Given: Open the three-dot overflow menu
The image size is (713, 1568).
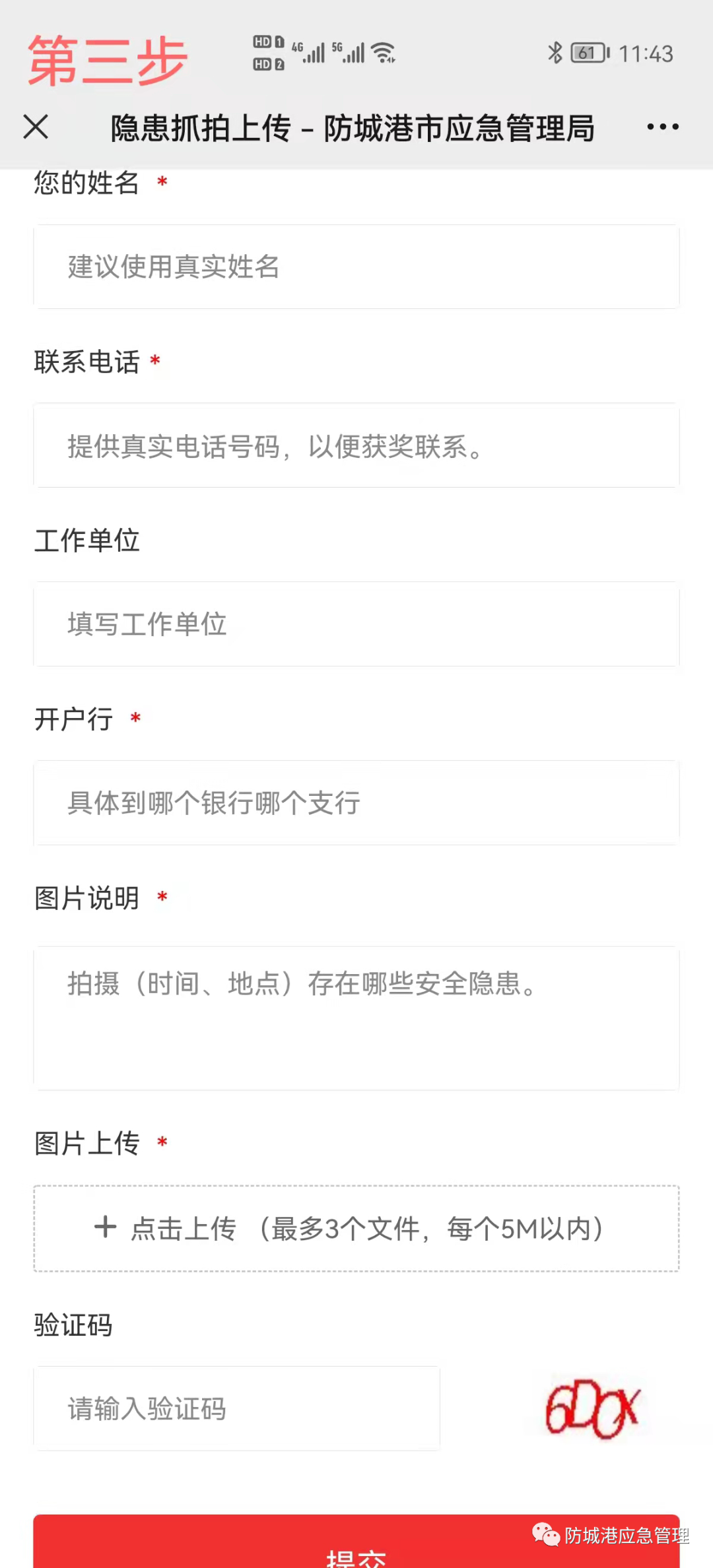Looking at the screenshot, I should (x=663, y=127).
